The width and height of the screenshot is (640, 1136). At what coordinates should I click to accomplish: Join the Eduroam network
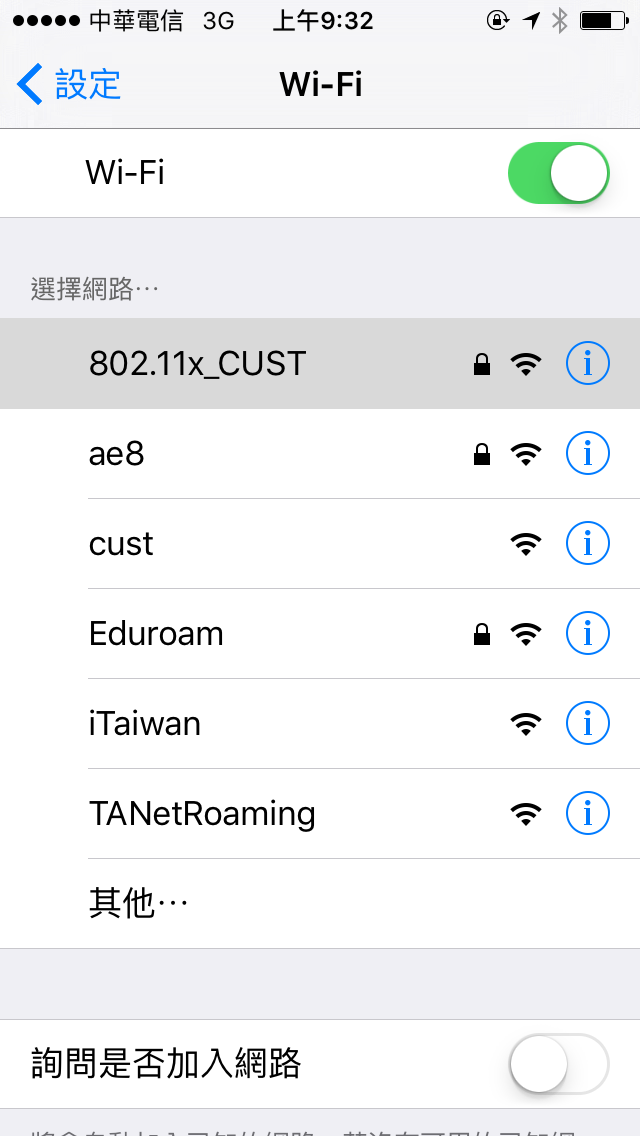pos(320,634)
